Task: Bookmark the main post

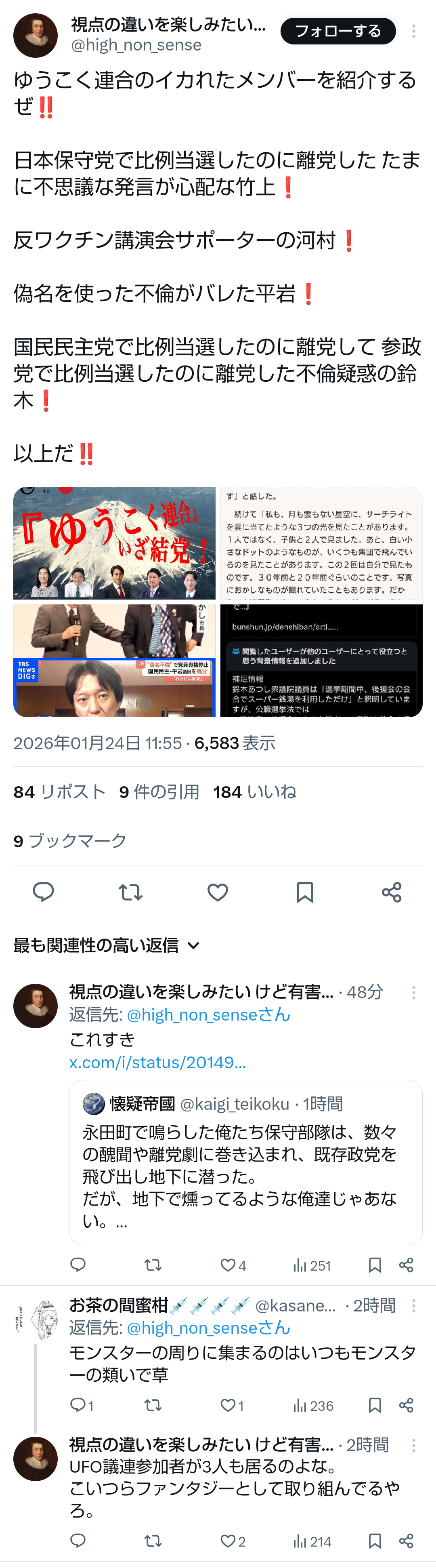Action: click(x=305, y=892)
